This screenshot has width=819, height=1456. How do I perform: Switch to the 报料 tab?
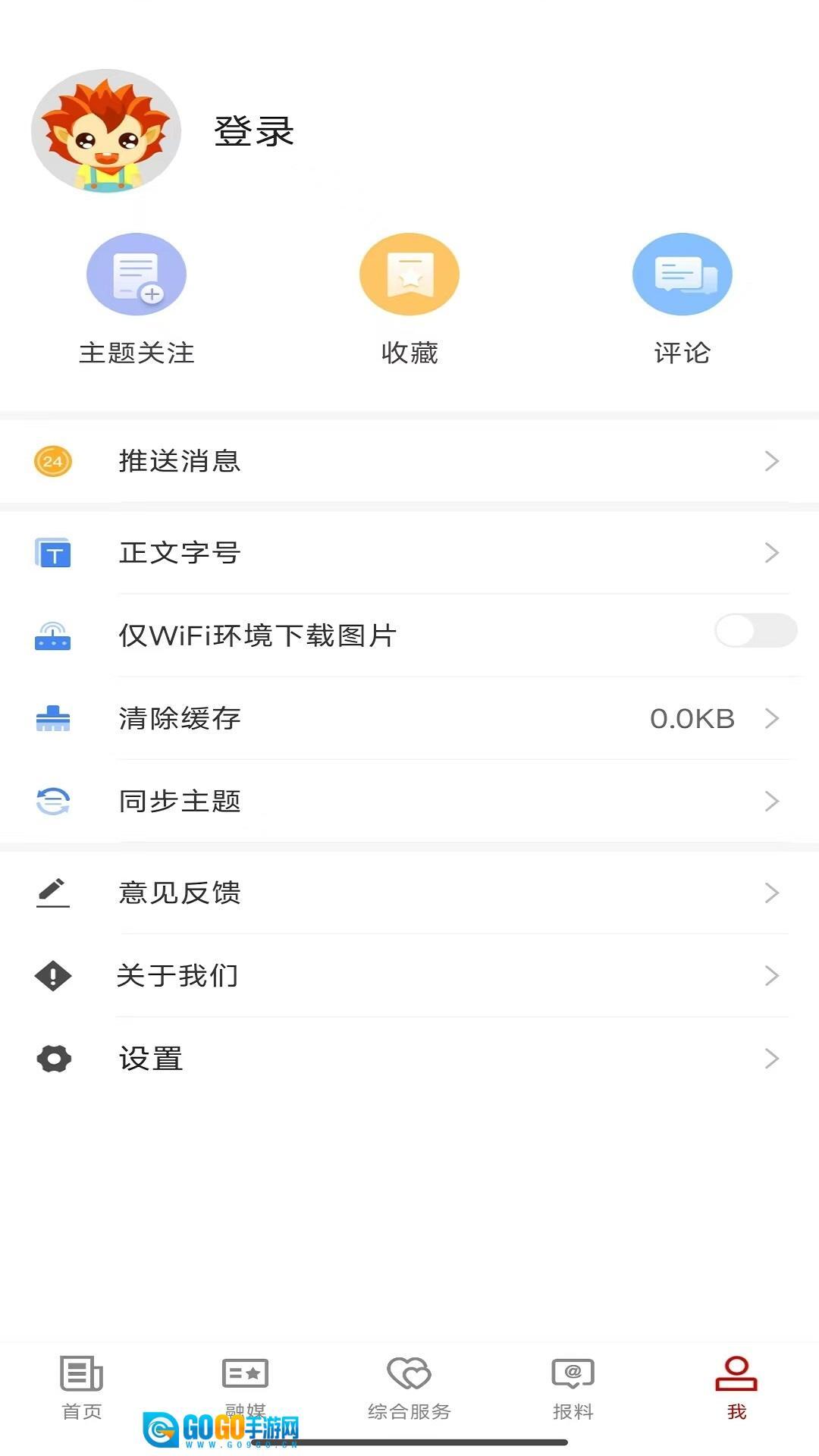[573, 1388]
